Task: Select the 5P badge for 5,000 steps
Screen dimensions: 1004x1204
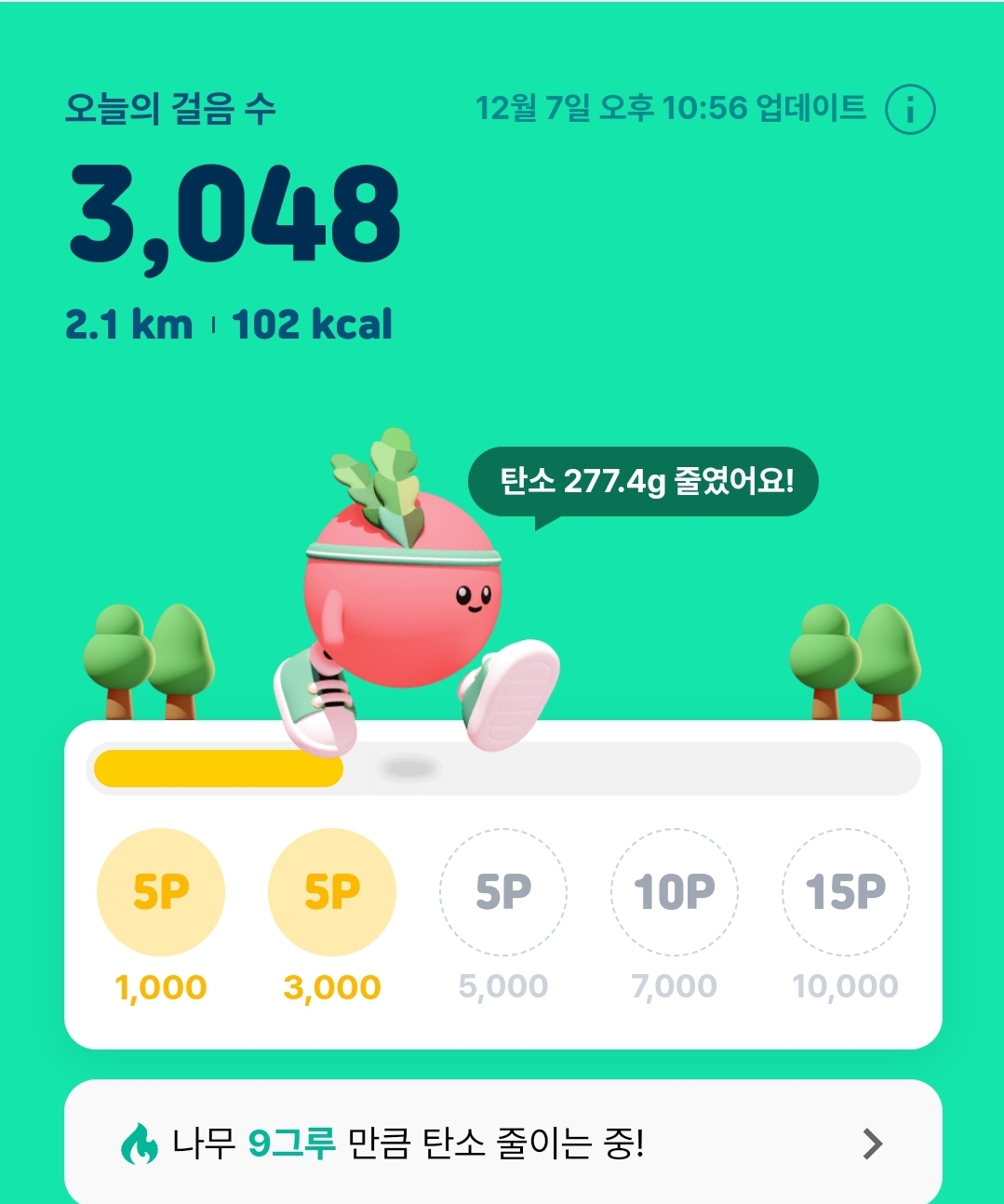Action: pyautogui.click(x=503, y=891)
